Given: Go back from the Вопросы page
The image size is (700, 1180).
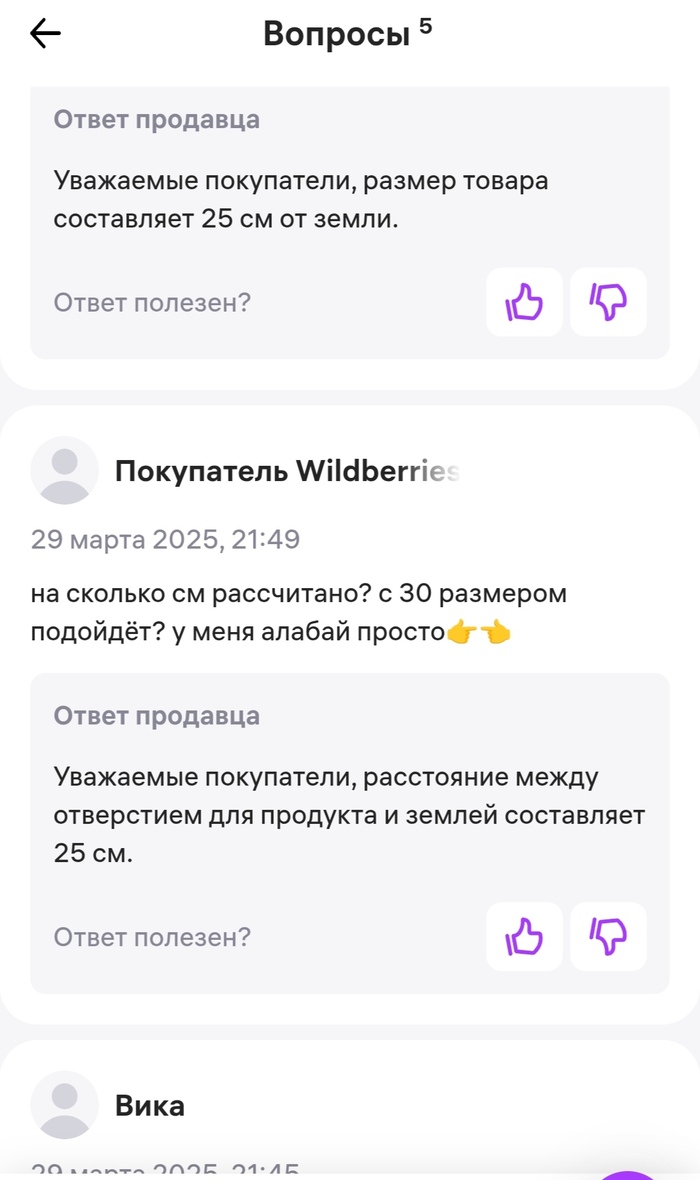Looking at the screenshot, I should [46, 34].
